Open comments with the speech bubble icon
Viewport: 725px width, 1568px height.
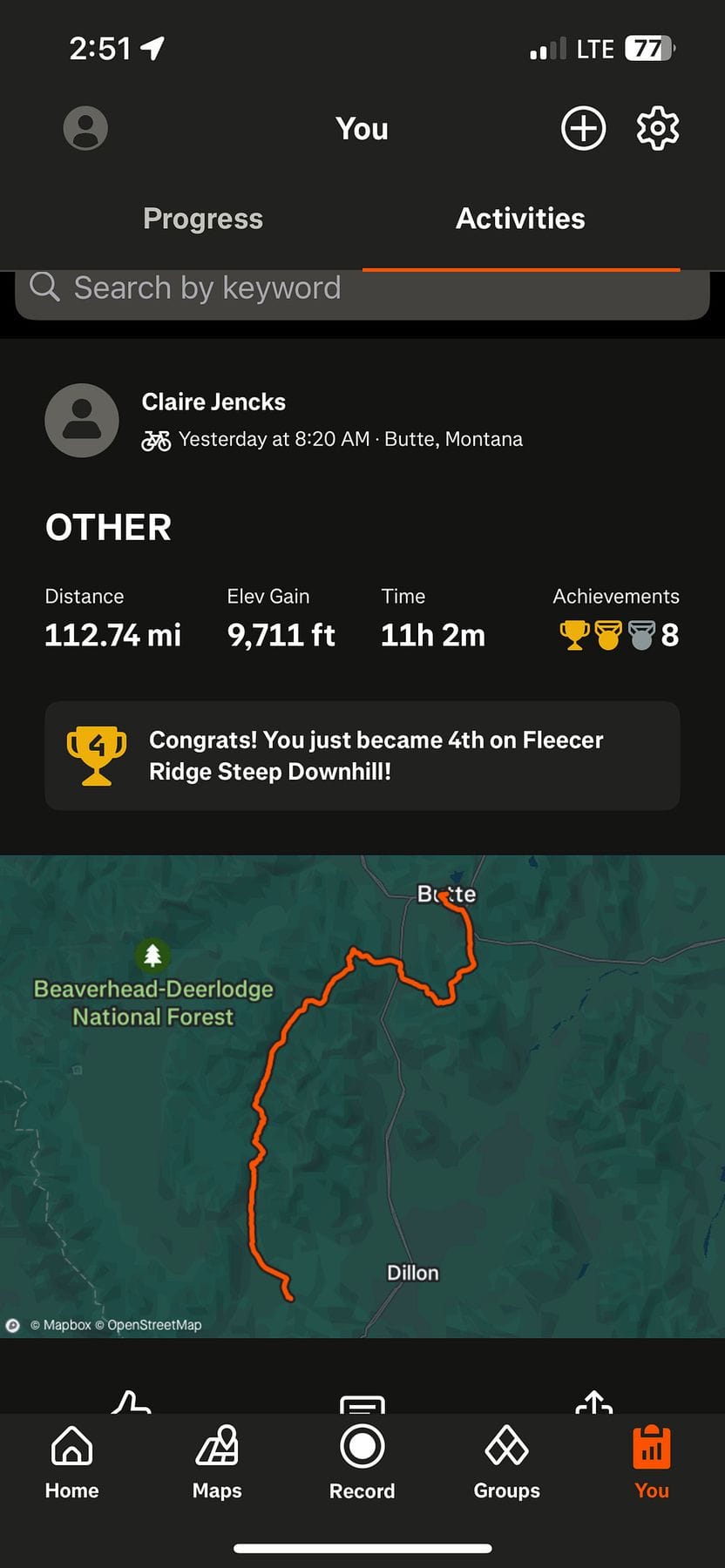coord(361,1401)
